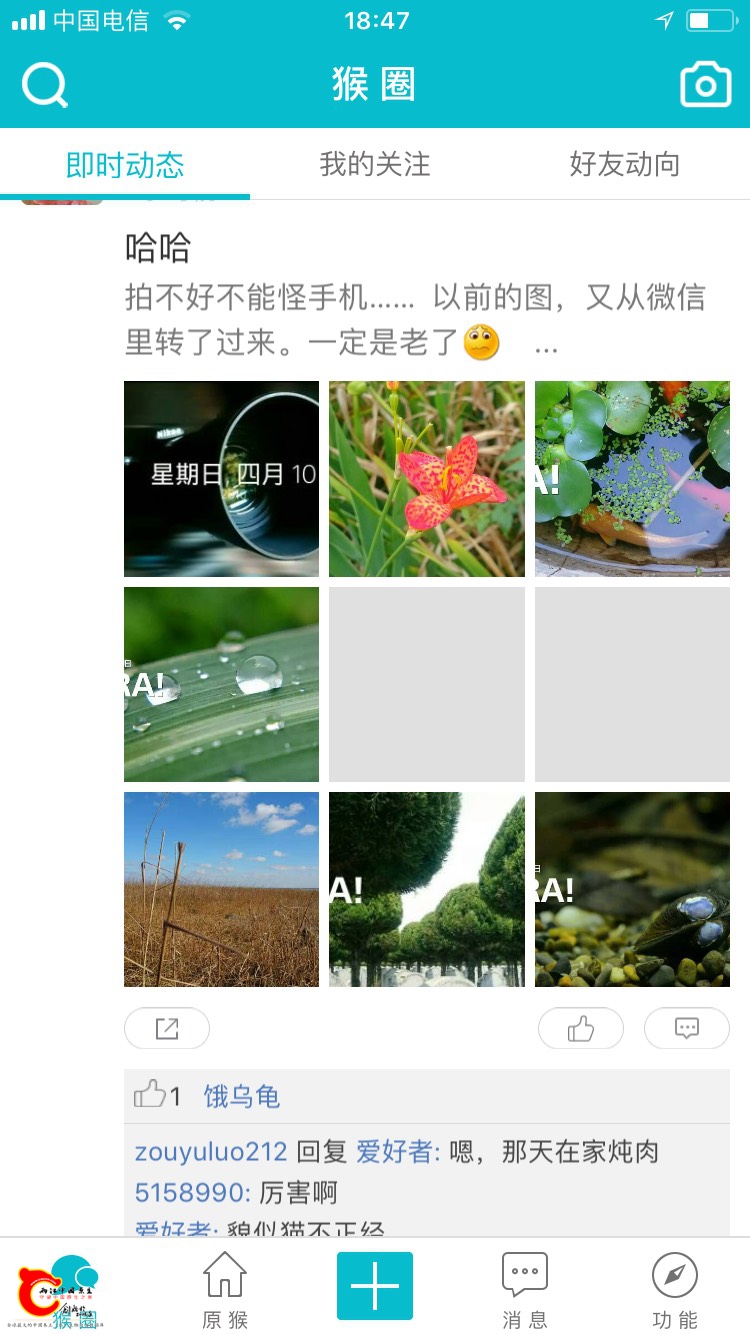750x1334 pixels.
Task: Tap the teal plus button to create content
Action: (375, 1285)
